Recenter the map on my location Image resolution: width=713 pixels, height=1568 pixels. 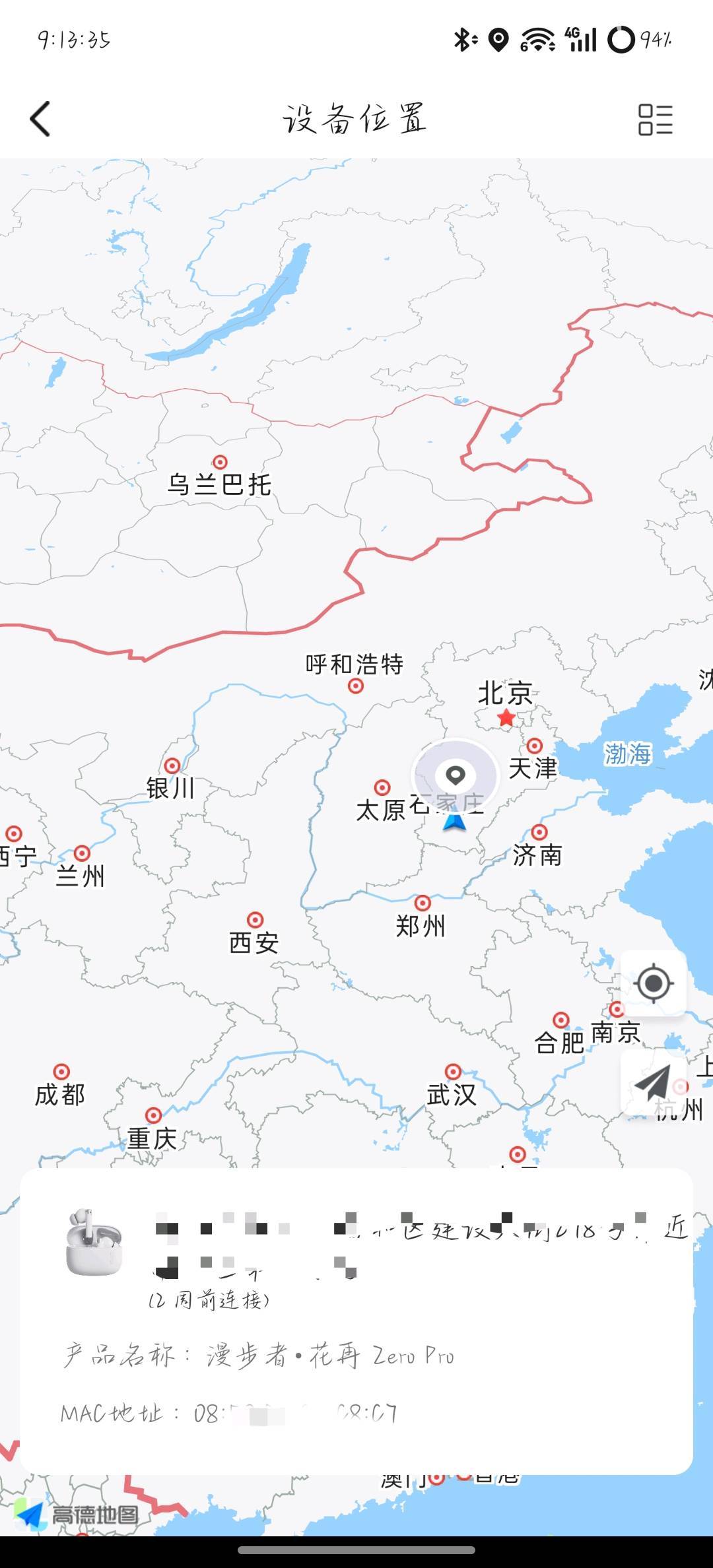coord(654,984)
